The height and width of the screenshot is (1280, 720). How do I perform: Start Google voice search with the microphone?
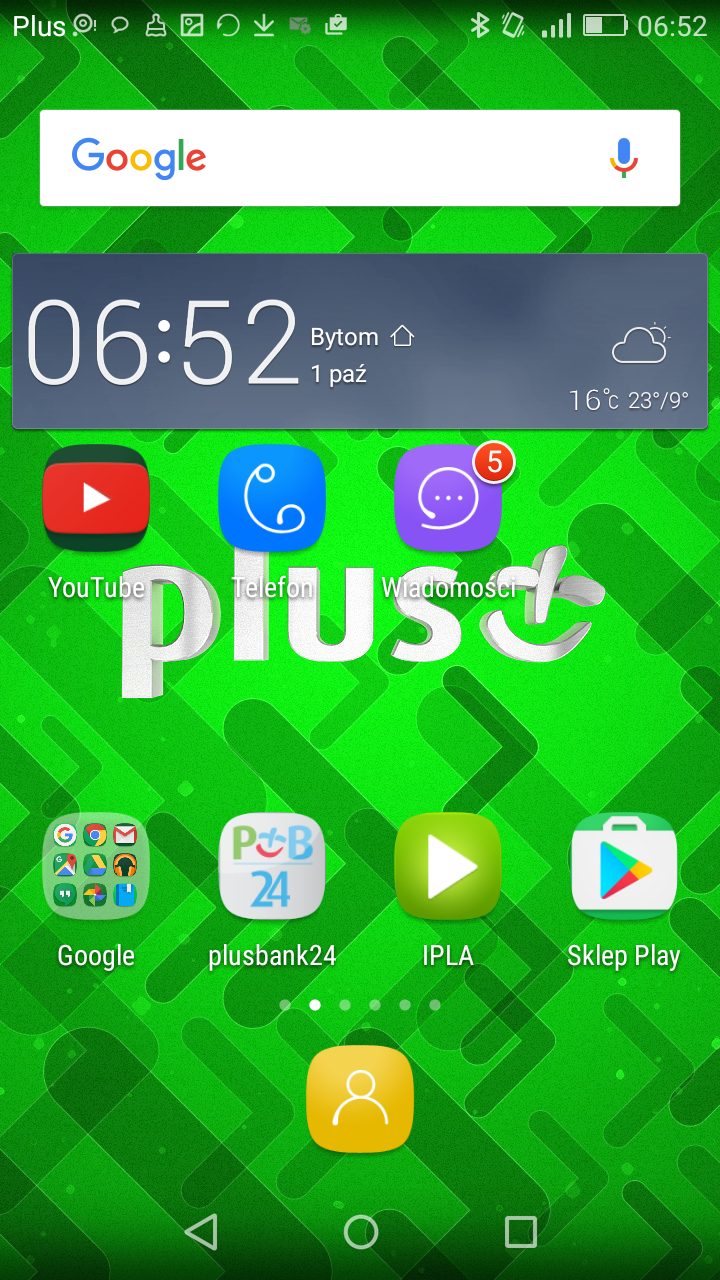[x=624, y=158]
